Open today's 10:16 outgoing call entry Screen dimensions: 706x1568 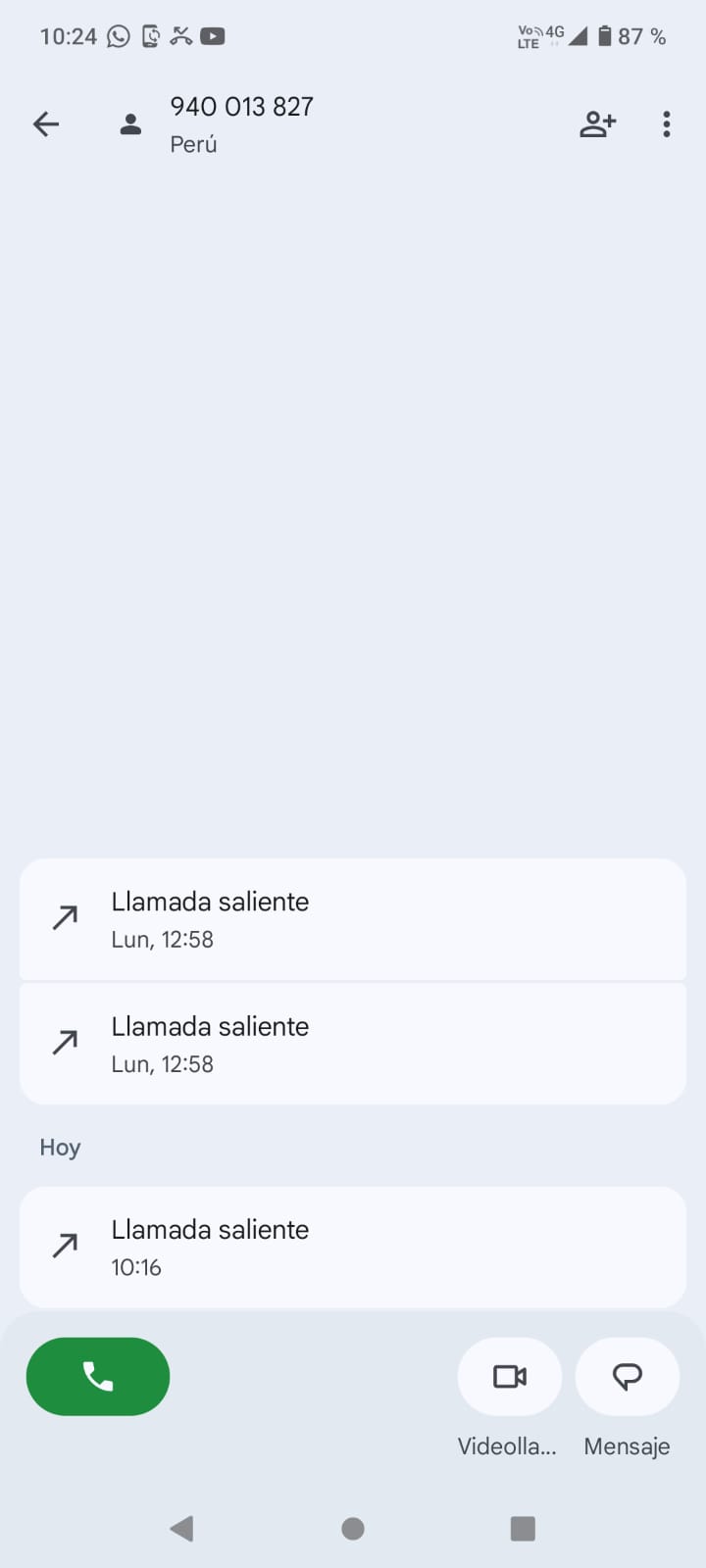pos(352,1247)
